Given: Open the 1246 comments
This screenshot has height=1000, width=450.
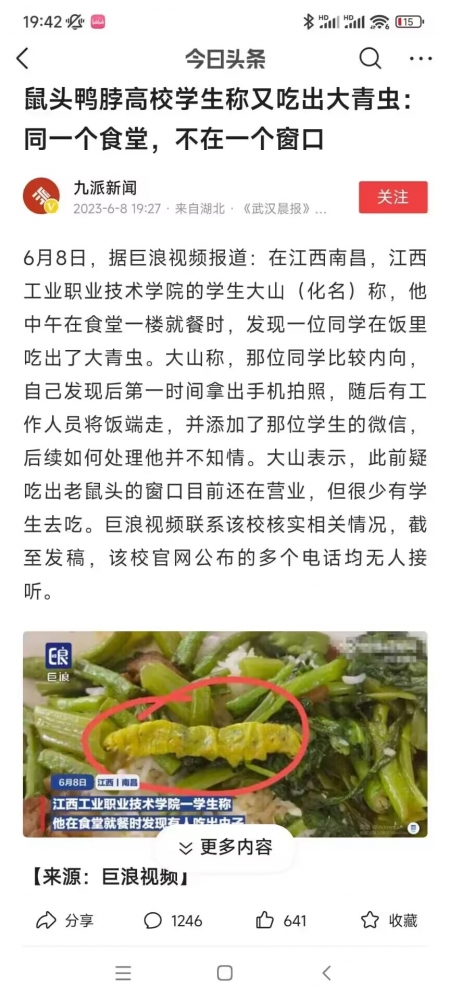Looking at the screenshot, I should point(173,920).
